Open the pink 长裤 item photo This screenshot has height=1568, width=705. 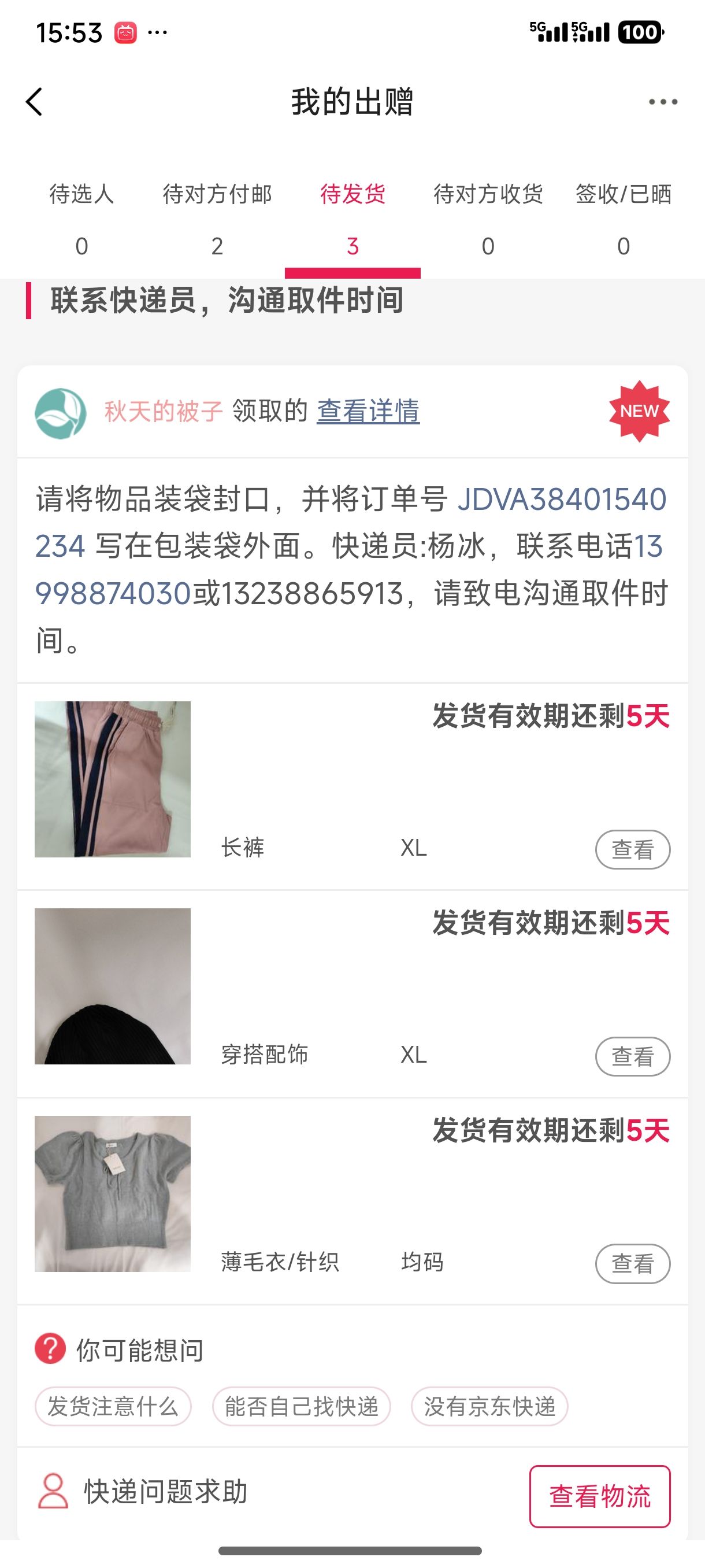pyautogui.click(x=113, y=779)
